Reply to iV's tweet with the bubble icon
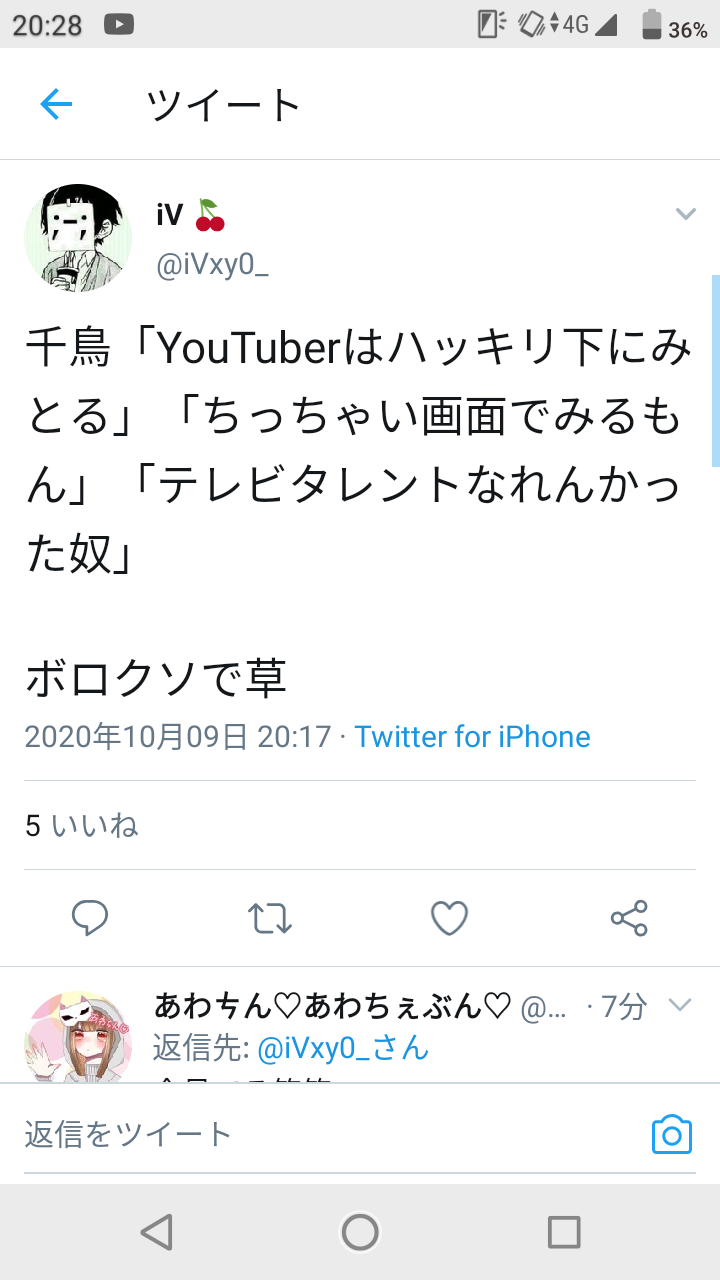This screenshot has width=720, height=1280. coord(90,918)
